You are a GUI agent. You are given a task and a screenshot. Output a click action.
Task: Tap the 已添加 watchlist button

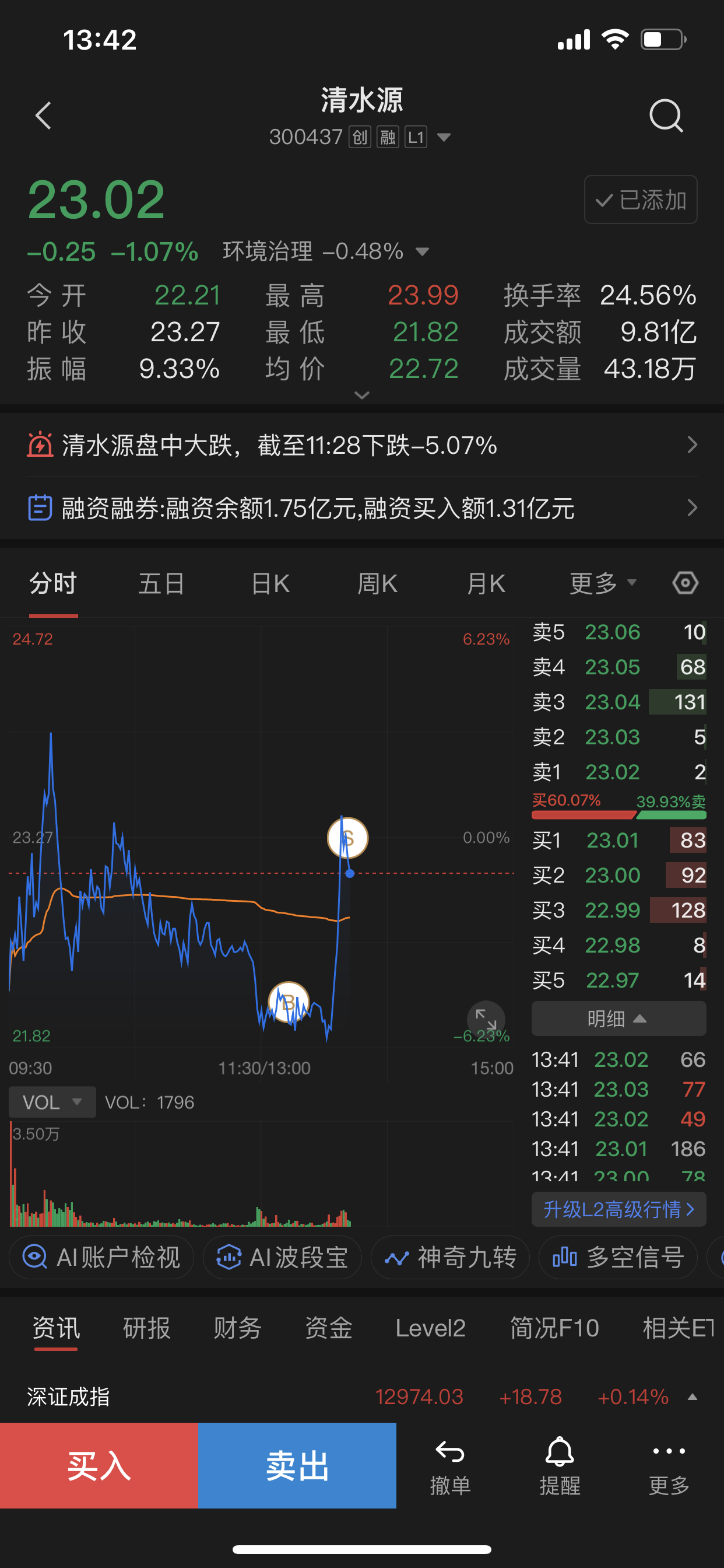click(x=641, y=200)
